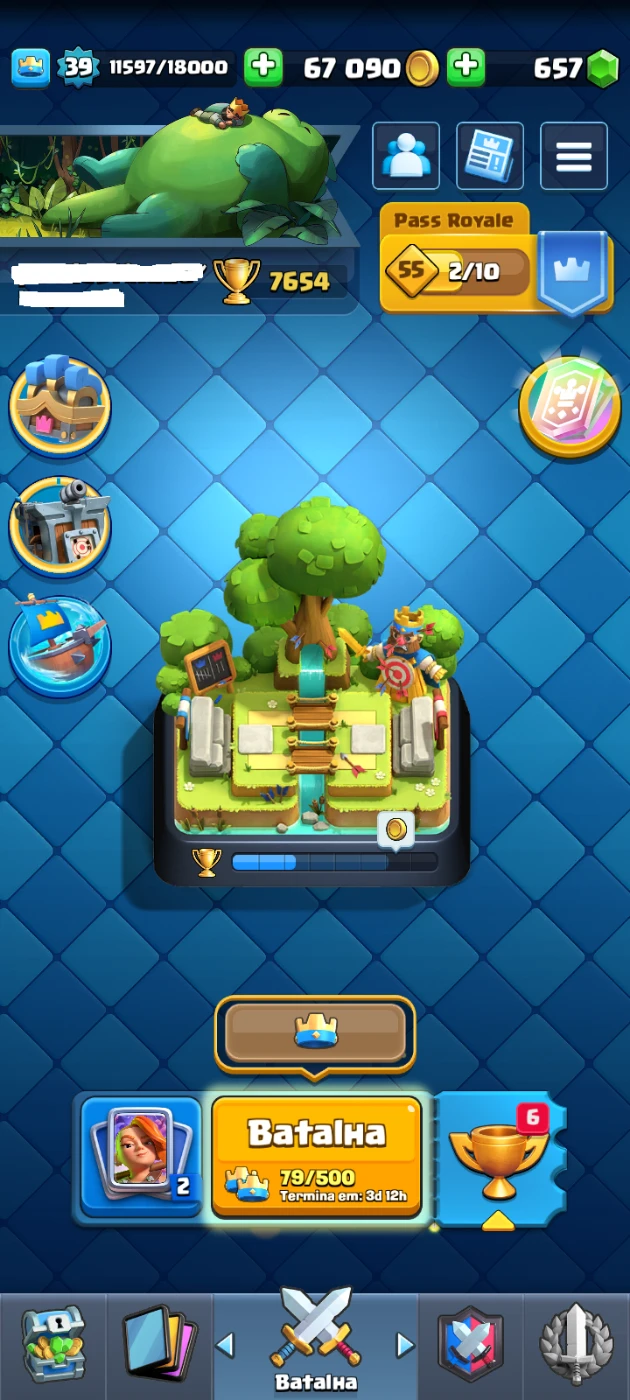Open the castle shop icon
This screenshot has height=1400, width=630.
pyautogui.click(x=60, y=405)
